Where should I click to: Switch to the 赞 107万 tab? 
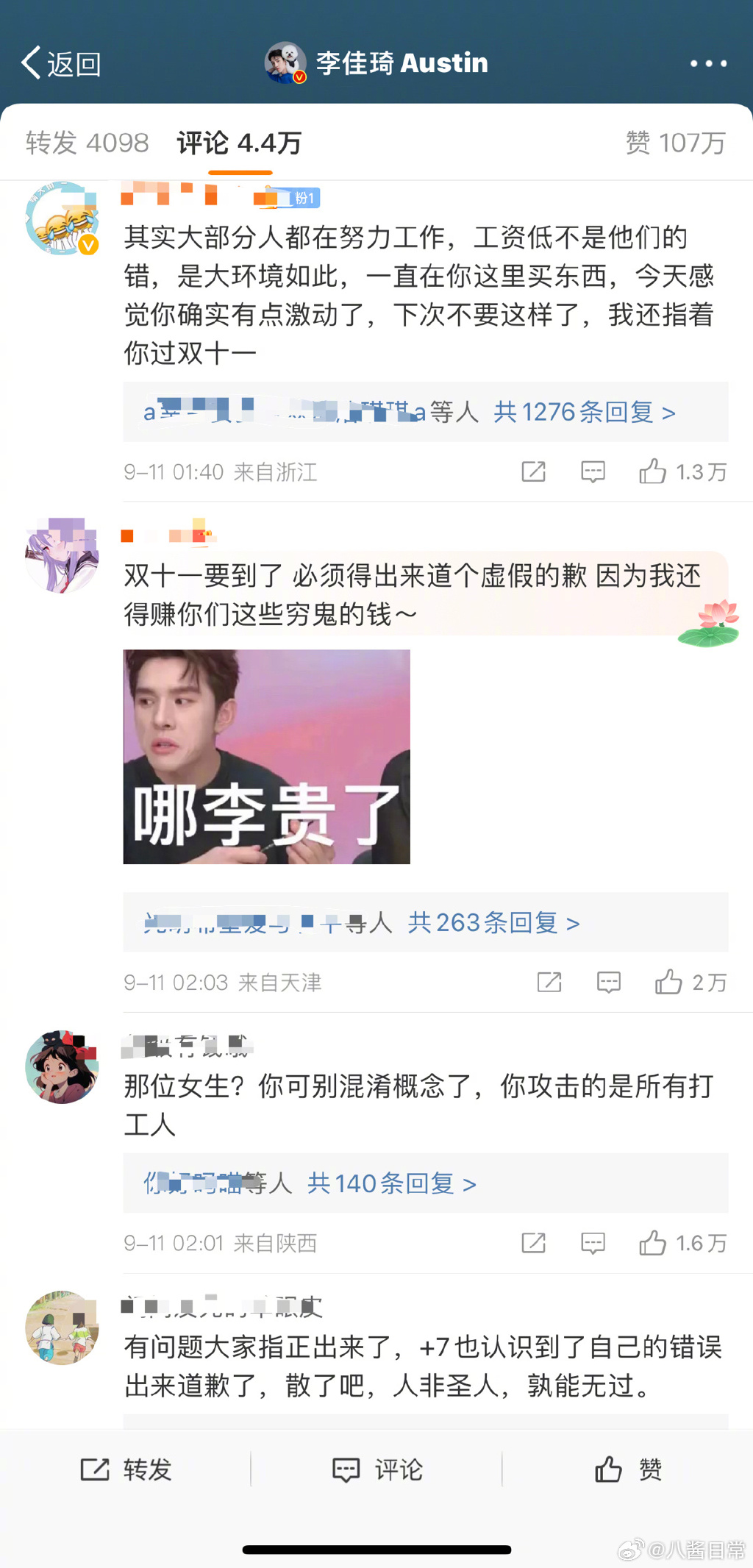(x=675, y=143)
